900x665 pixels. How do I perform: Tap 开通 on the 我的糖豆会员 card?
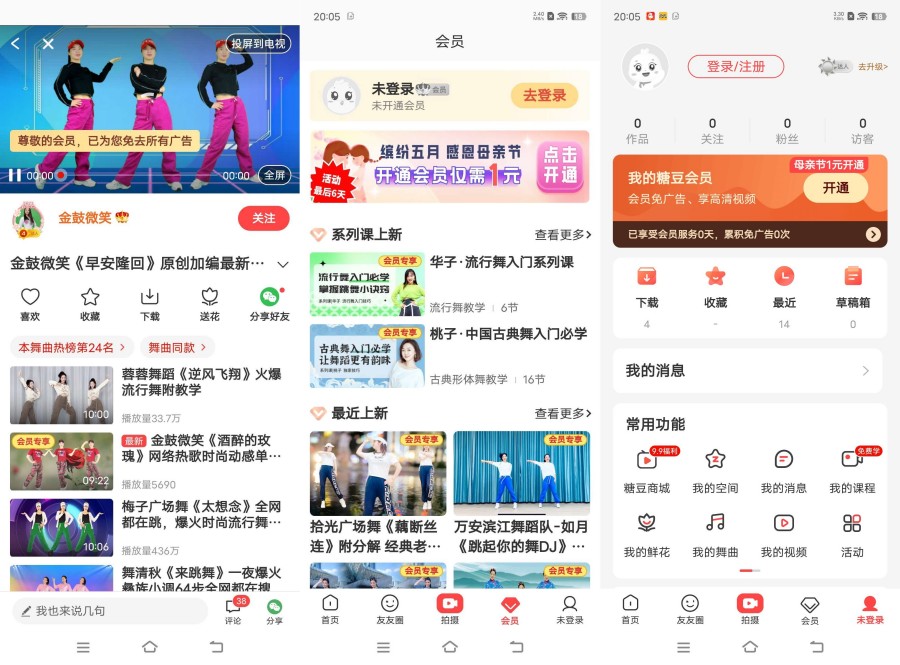835,188
